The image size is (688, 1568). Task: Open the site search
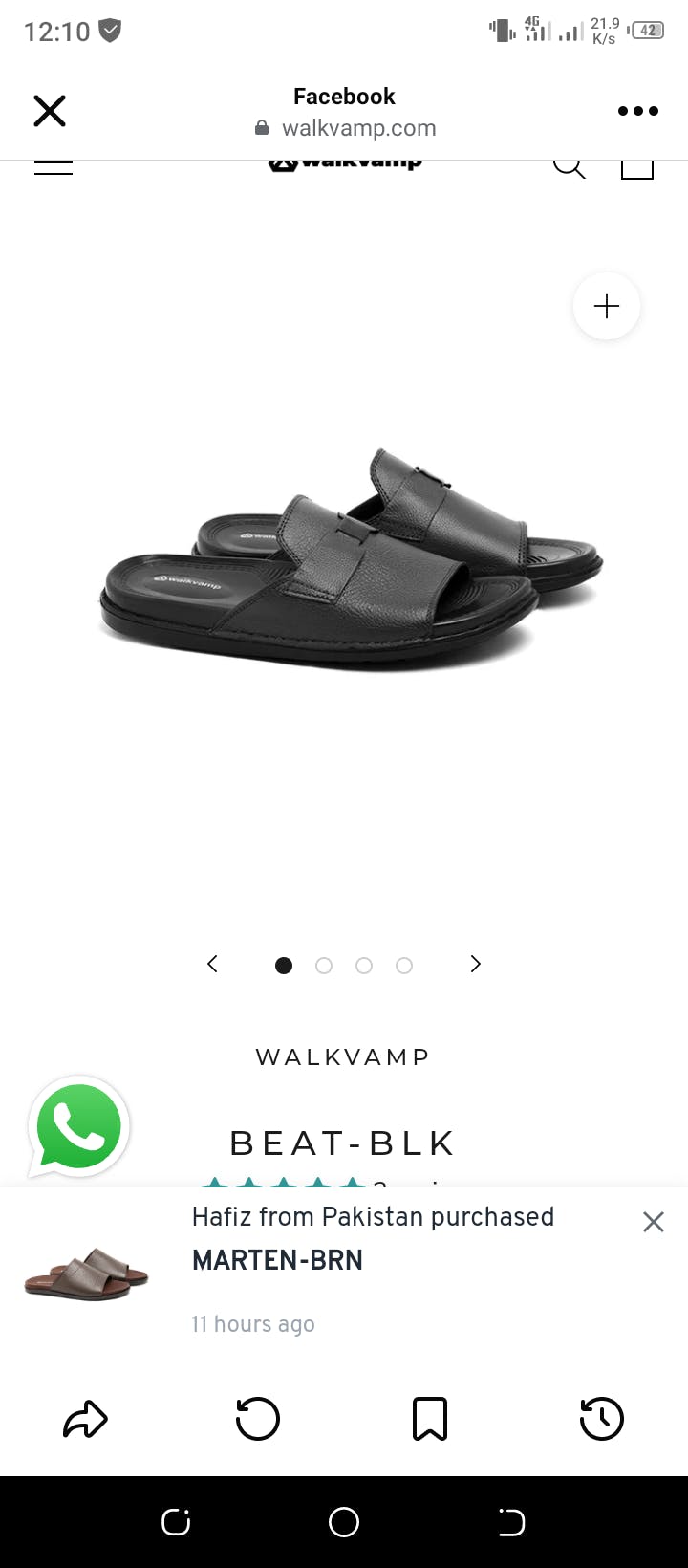[x=569, y=167]
